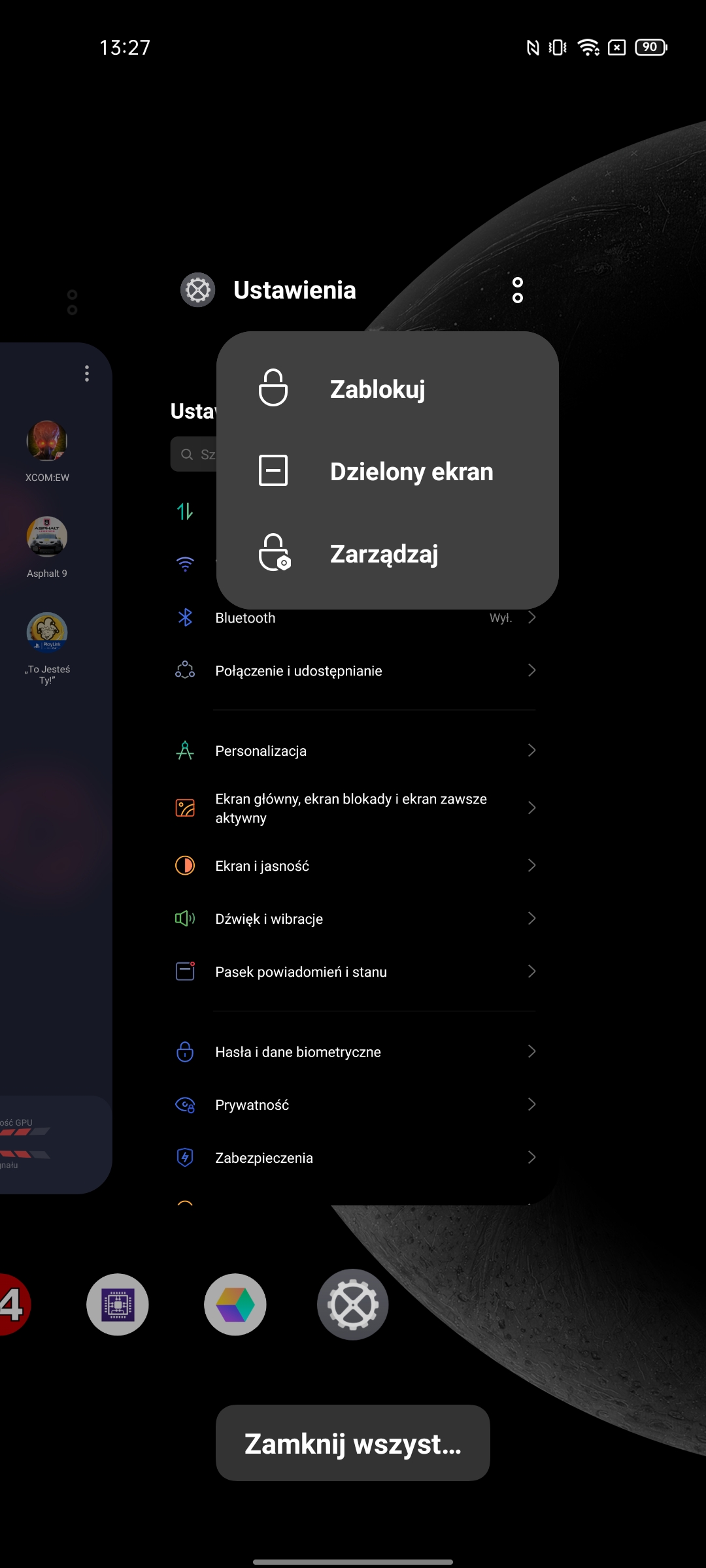Select Zablokuj to lock the app
Image resolution: width=706 pixels, height=1568 pixels.
(x=377, y=389)
